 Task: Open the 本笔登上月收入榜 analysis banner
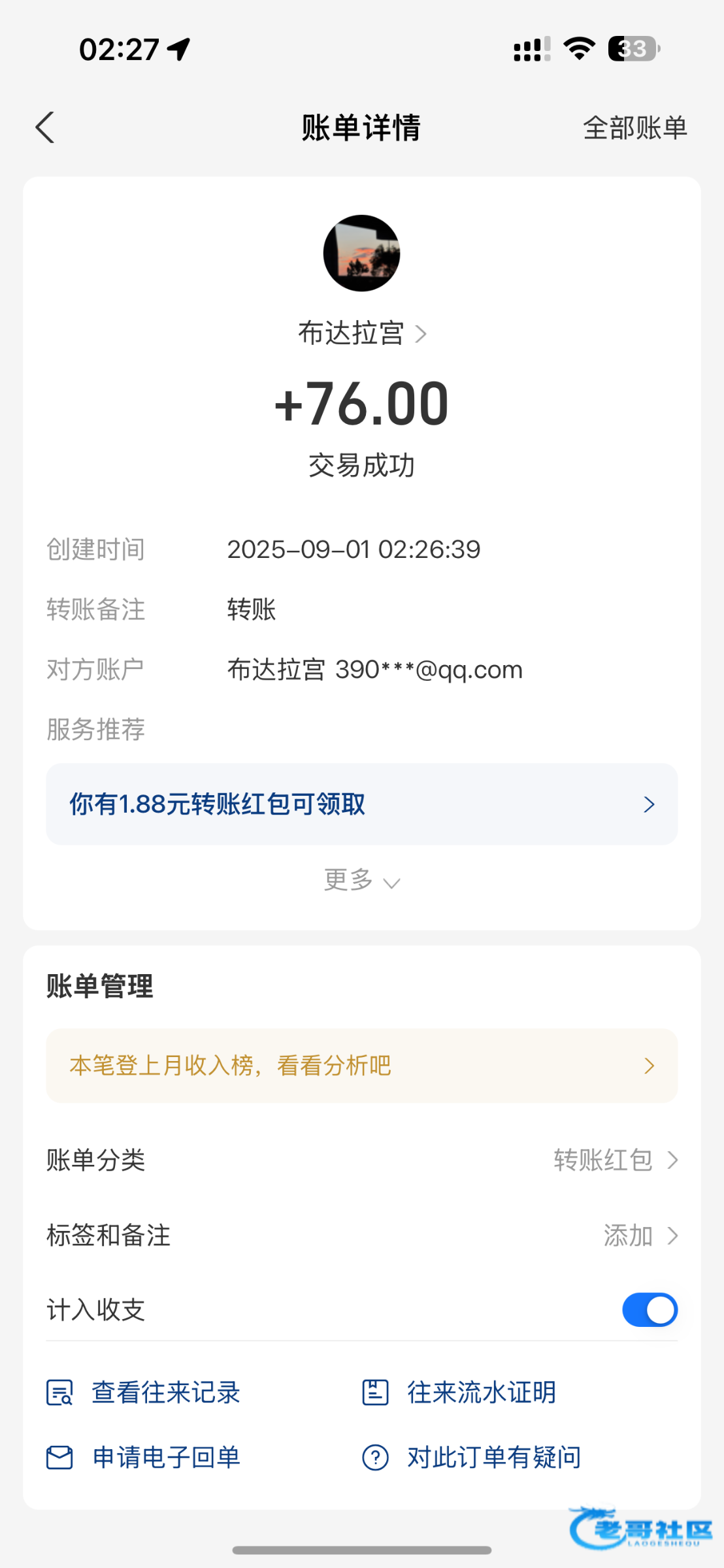pyautogui.click(x=361, y=1066)
